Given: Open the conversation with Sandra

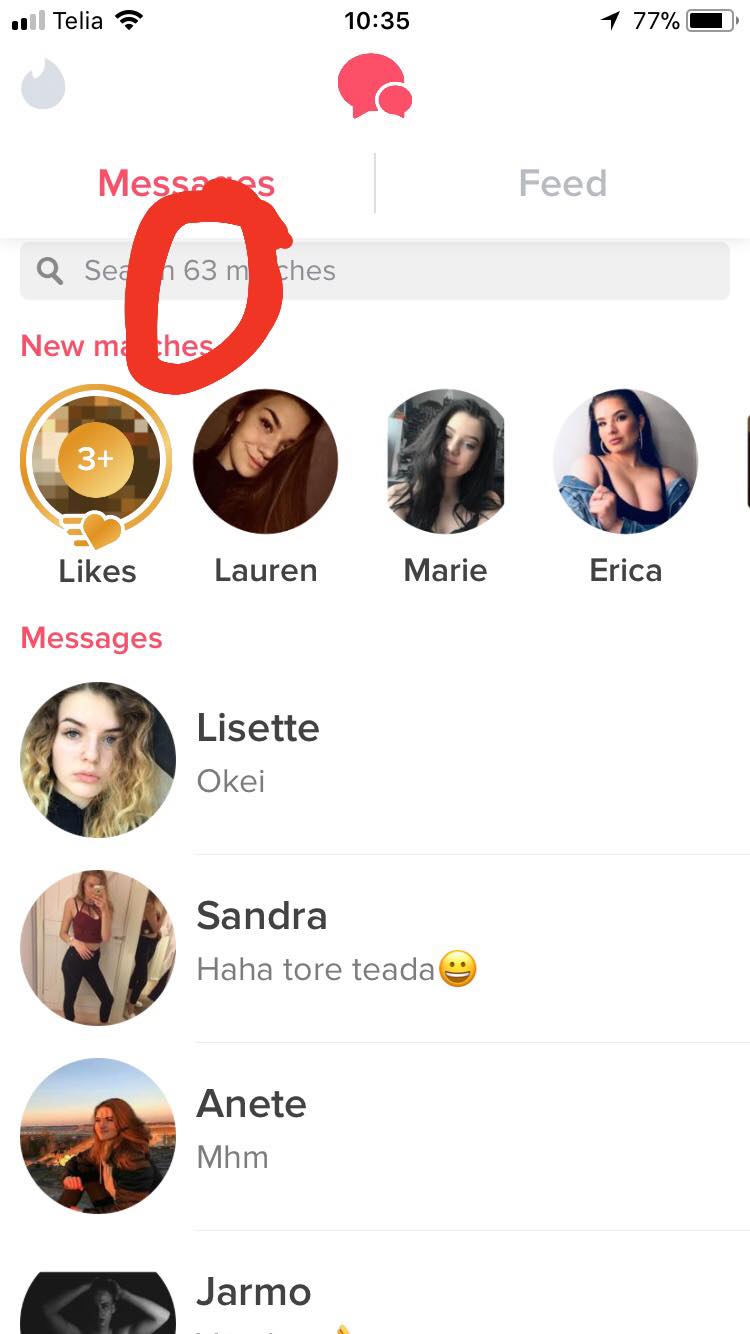Looking at the screenshot, I should [375, 948].
